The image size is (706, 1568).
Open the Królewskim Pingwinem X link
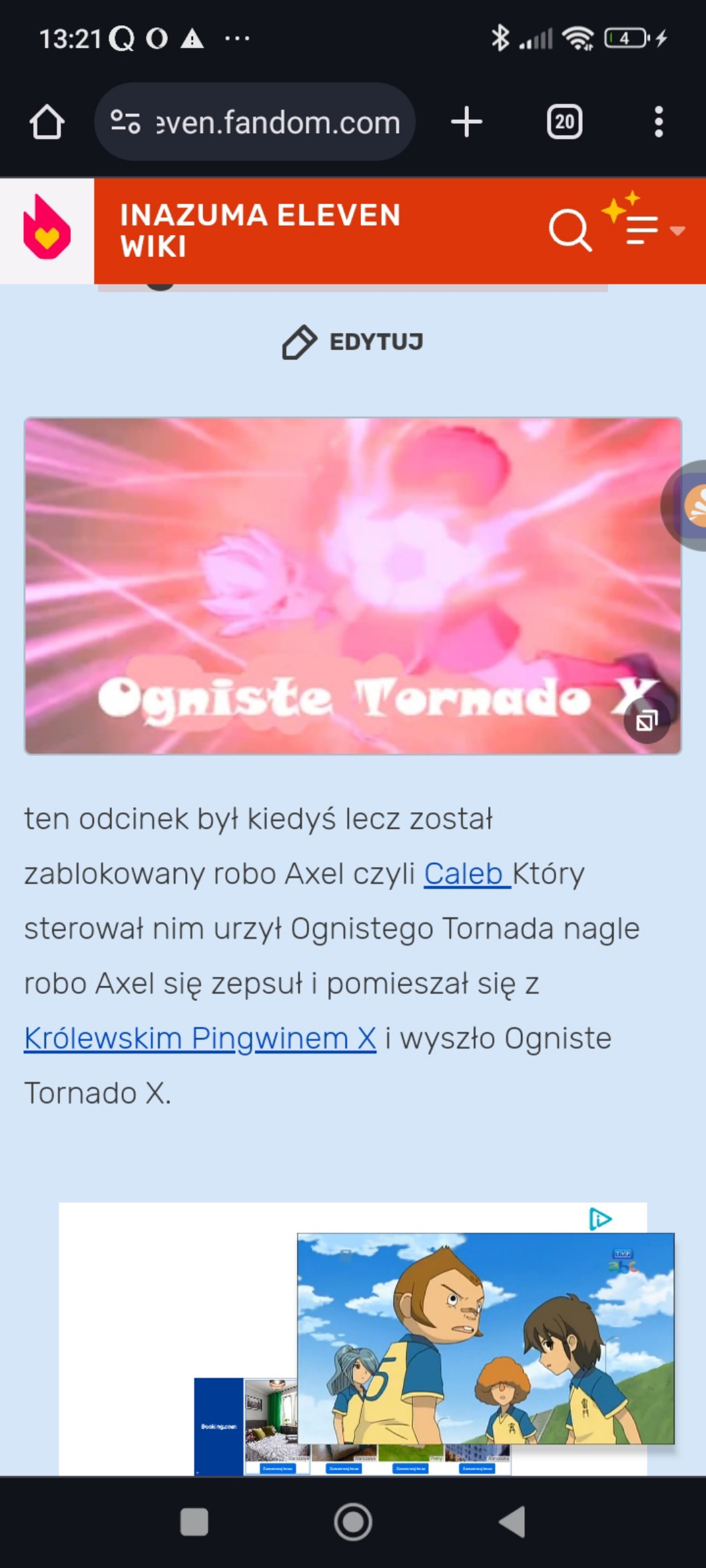pyautogui.click(x=200, y=1038)
